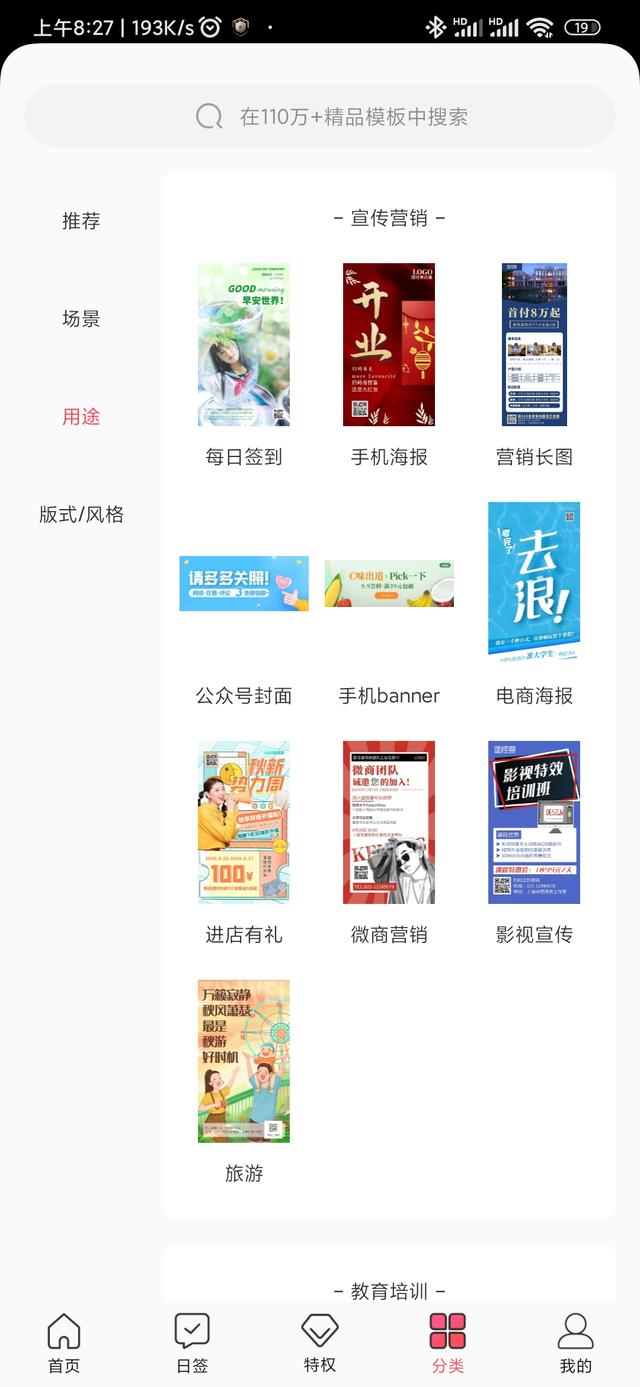Screen dimensions: 640x1387
Task: Select the 用途 side category
Action: click(81, 417)
